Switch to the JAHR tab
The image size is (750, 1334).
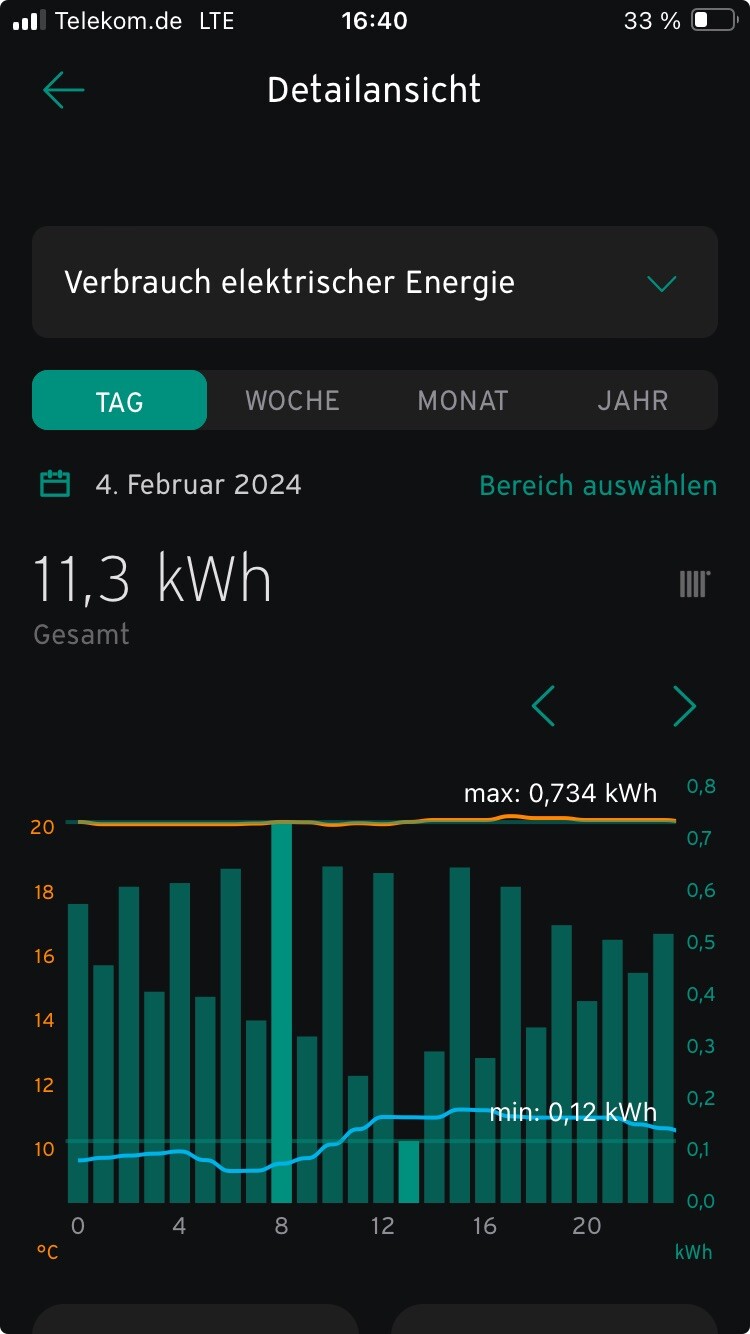632,401
